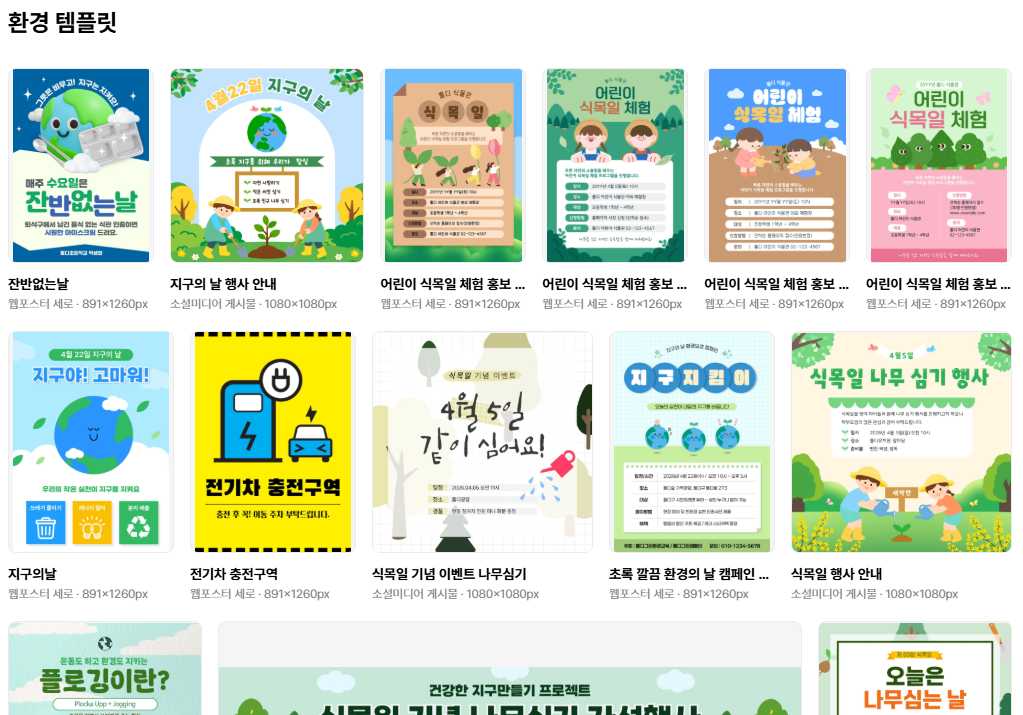1023x715 pixels.
Task: Open the 잔반없는날 poster template
Action: click(x=81, y=166)
